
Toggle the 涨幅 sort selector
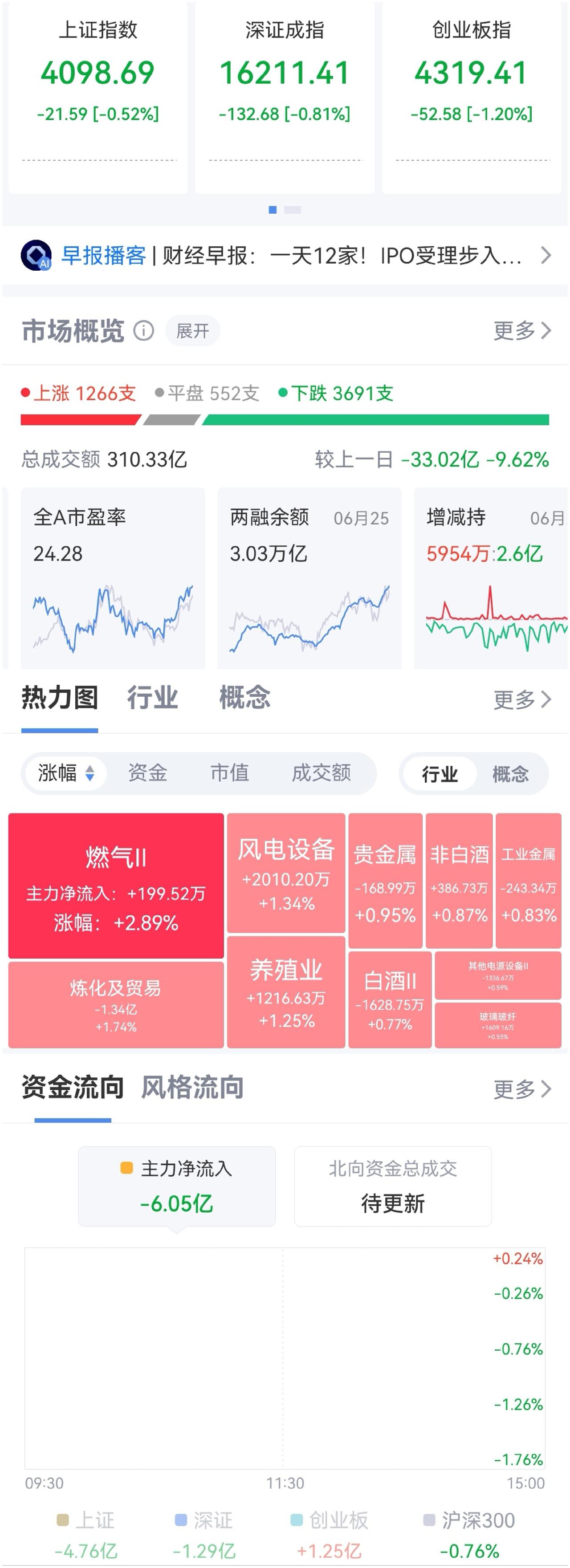66,773
